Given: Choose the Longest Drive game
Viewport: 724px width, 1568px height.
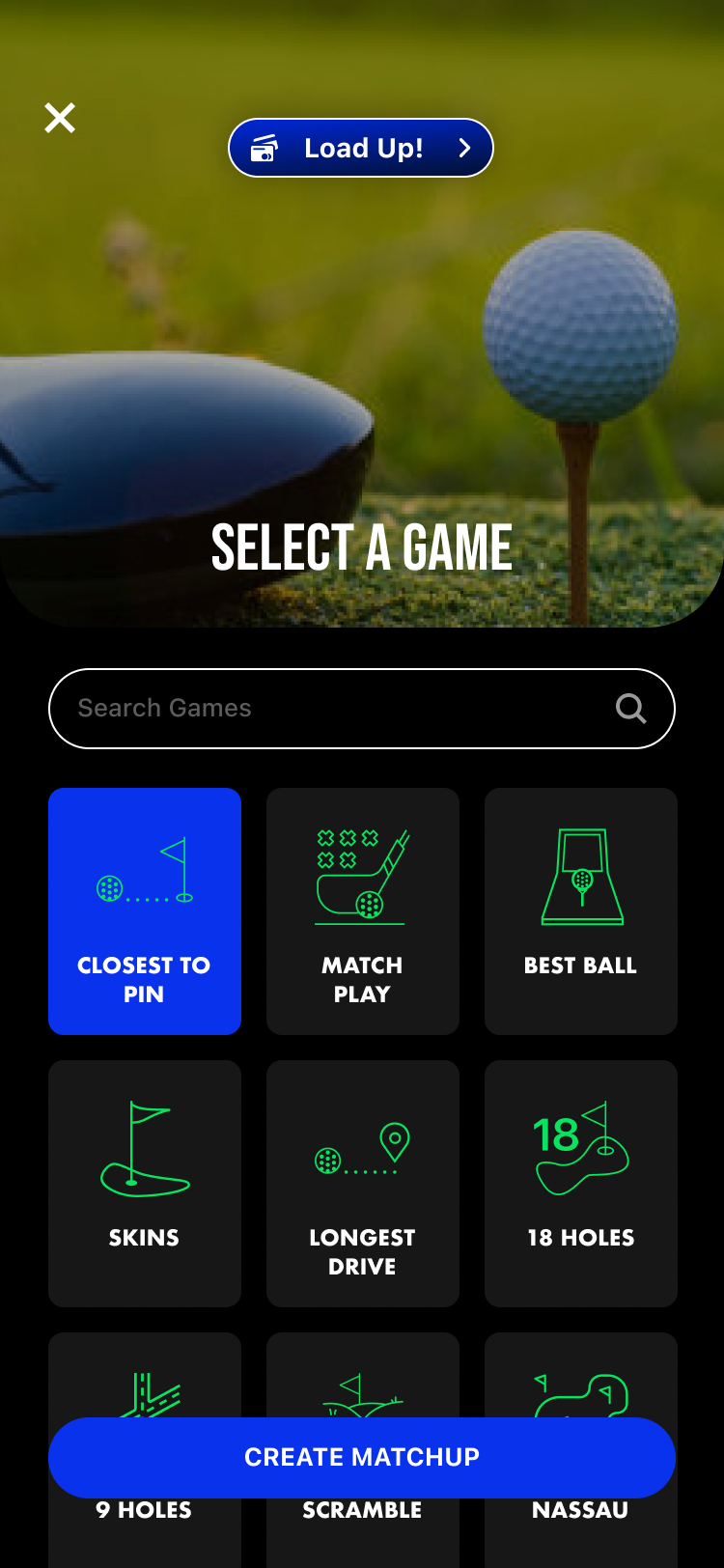Looking at the screenshot, I should tap(363, 1184).
